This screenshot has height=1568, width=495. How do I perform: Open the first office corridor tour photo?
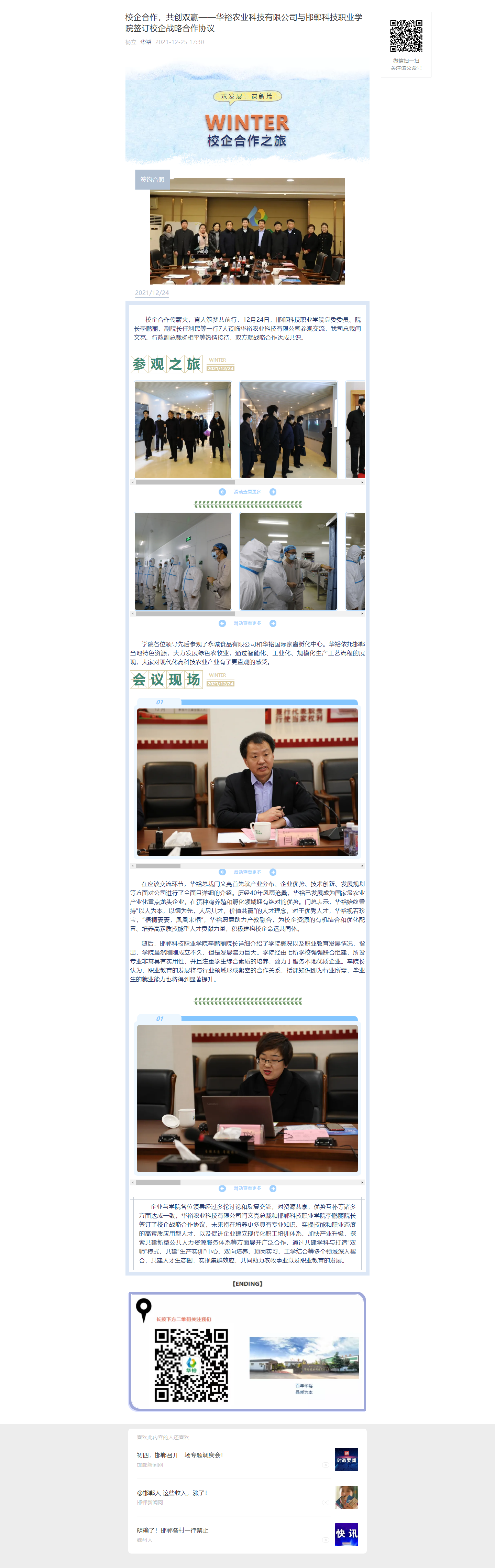(183, 429)
